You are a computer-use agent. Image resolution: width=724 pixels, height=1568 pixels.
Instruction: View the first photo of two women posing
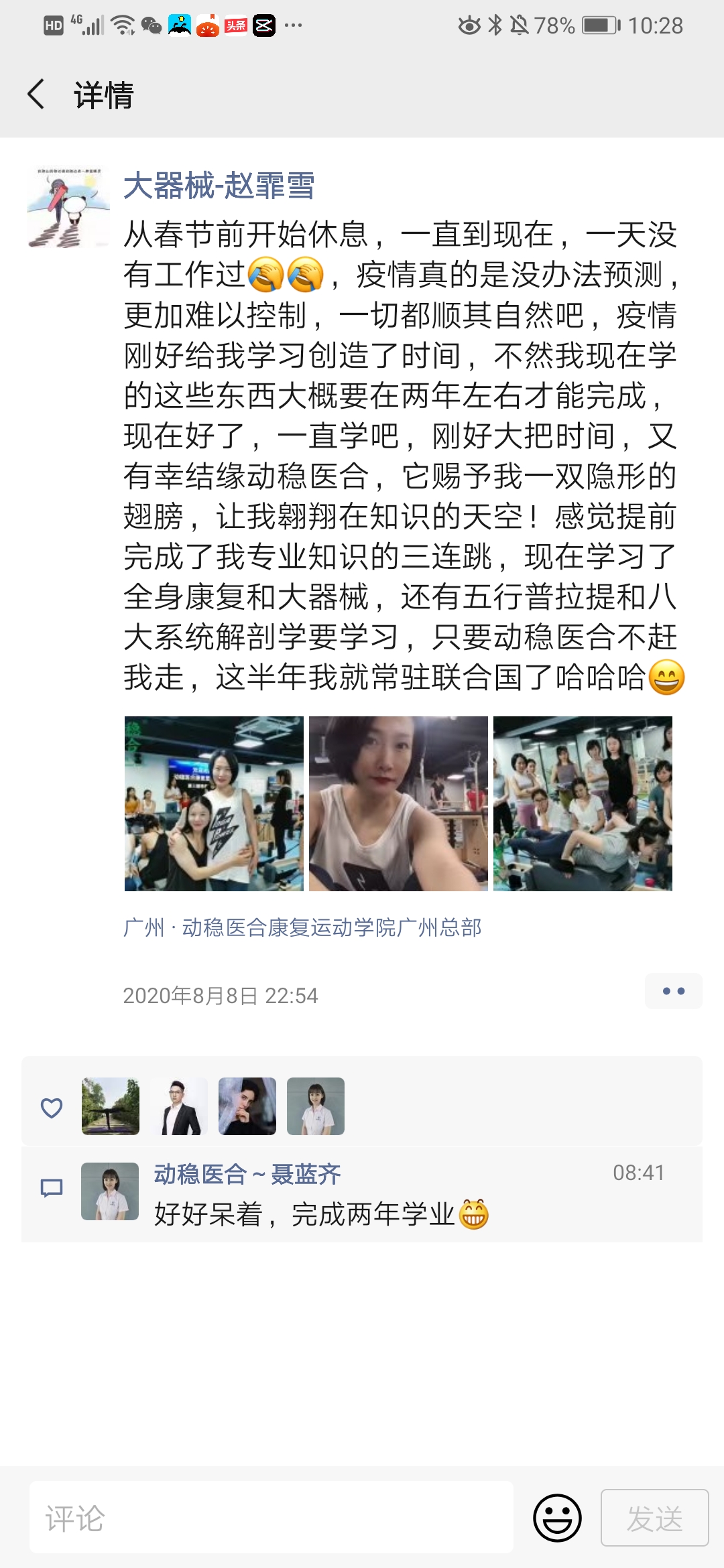click(x=214, y=803)
